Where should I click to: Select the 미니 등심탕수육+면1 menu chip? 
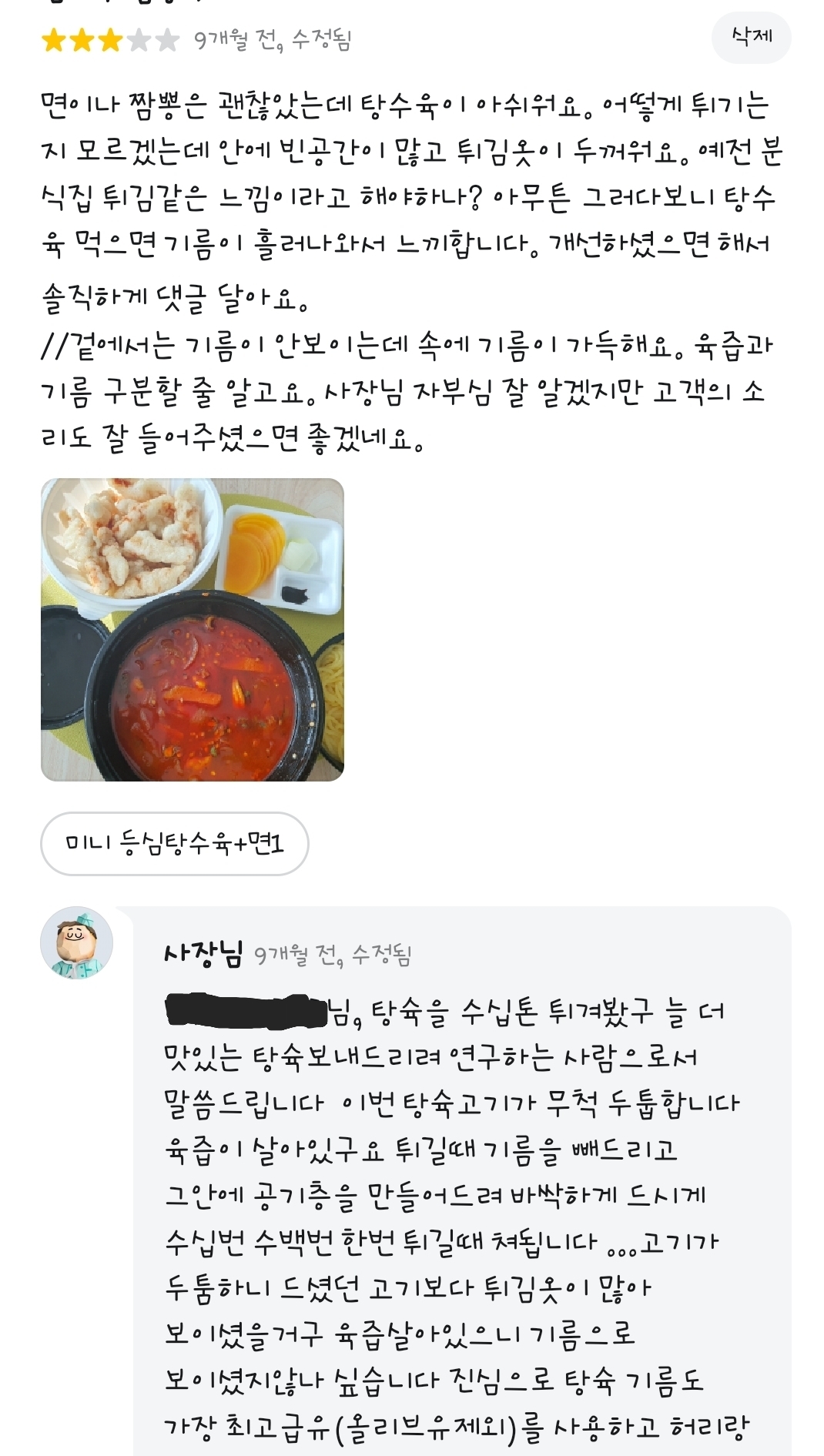tap(175, 844)
